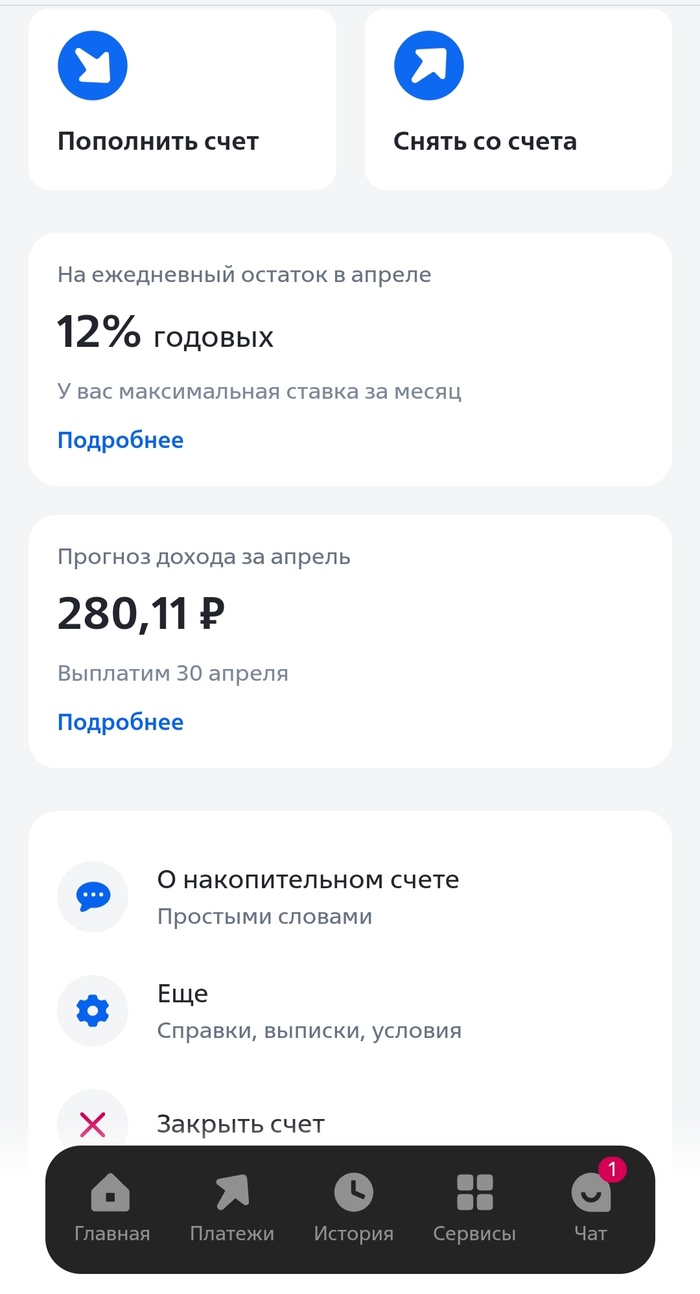Switch to the Платежи tab
This screenshot has height=1294, width=700.
click(232, 1208)
